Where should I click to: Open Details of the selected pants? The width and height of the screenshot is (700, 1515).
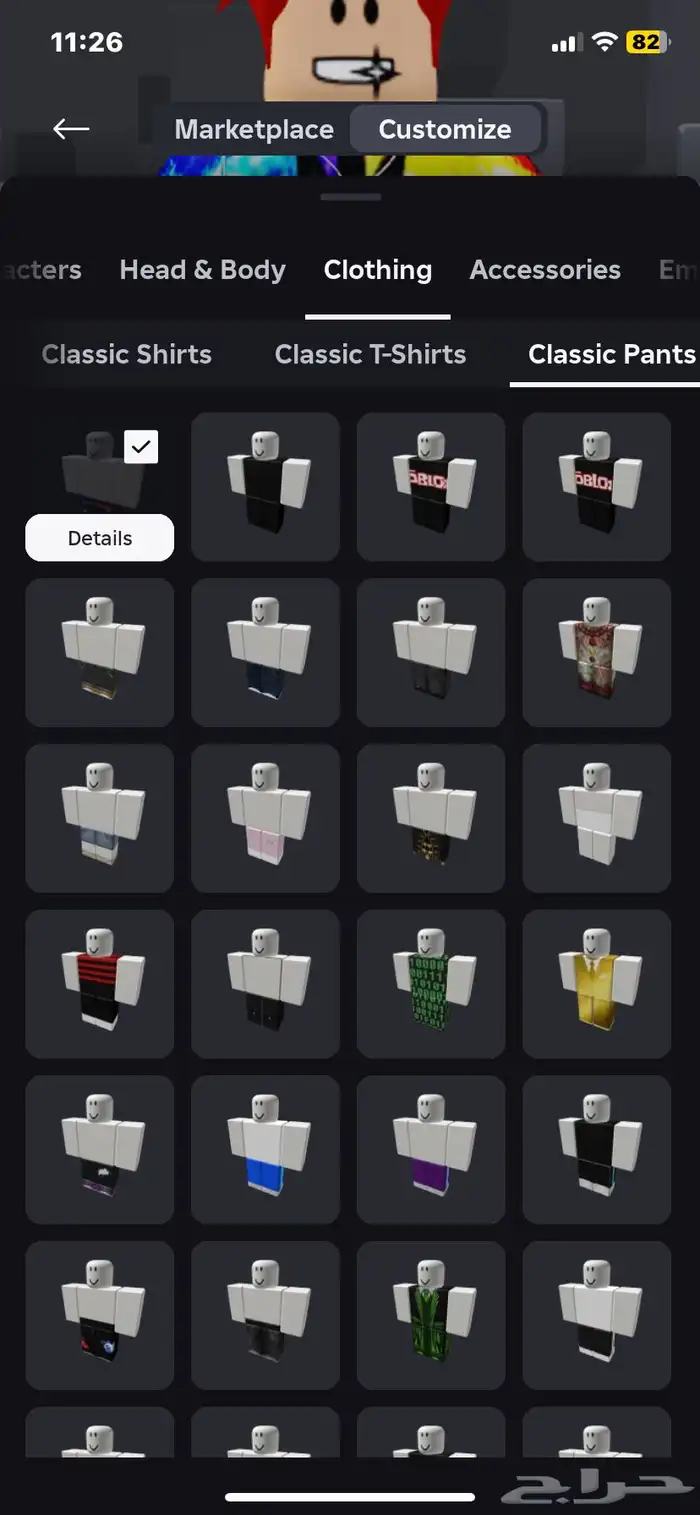tap(99, 538)
